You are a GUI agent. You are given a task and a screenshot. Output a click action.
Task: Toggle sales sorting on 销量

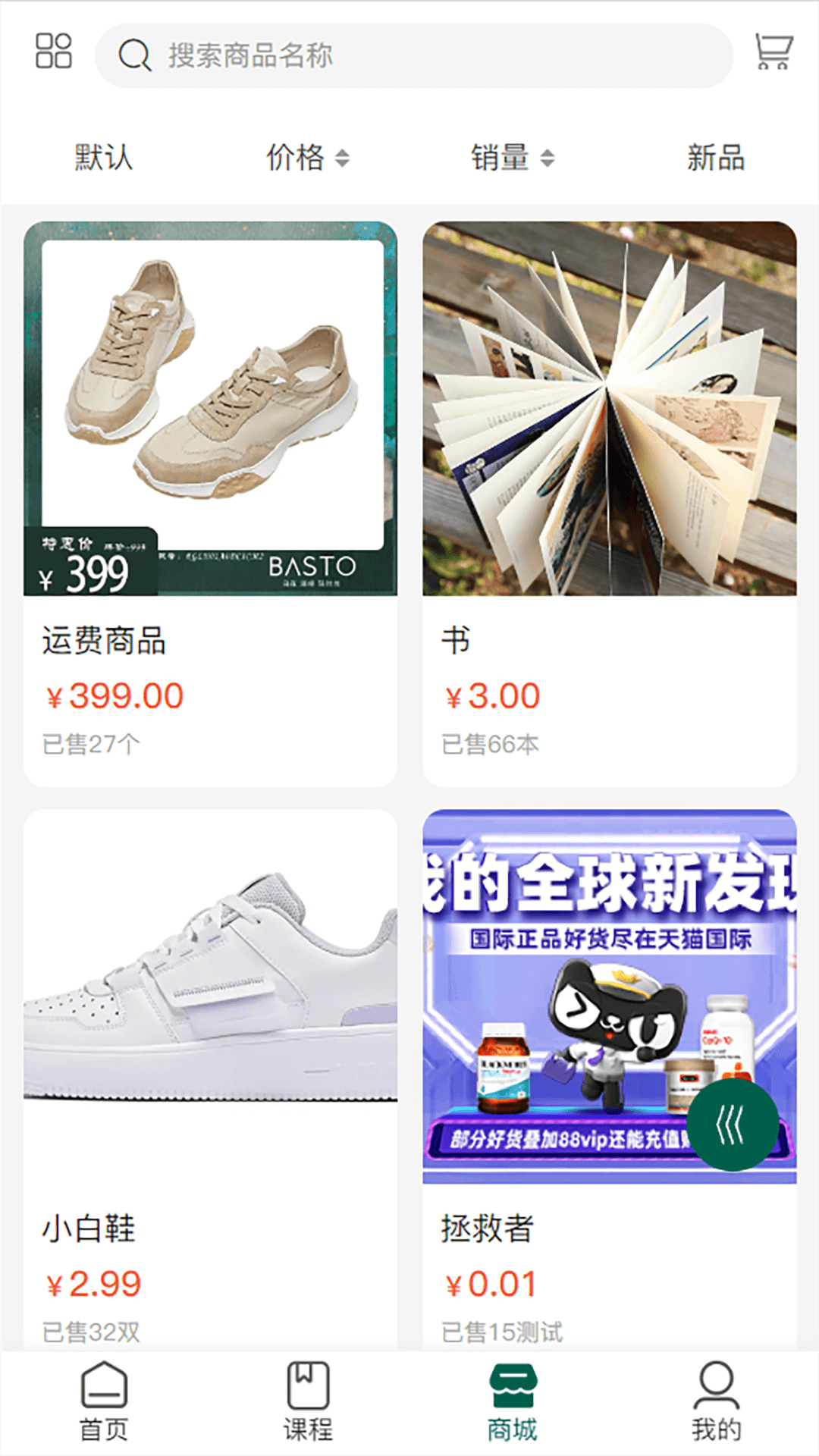click(x=500, y=159)
